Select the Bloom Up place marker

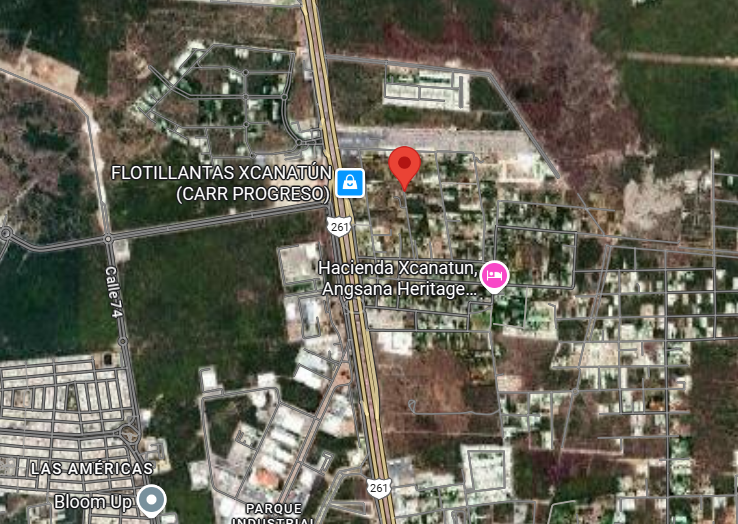[151, 498]
